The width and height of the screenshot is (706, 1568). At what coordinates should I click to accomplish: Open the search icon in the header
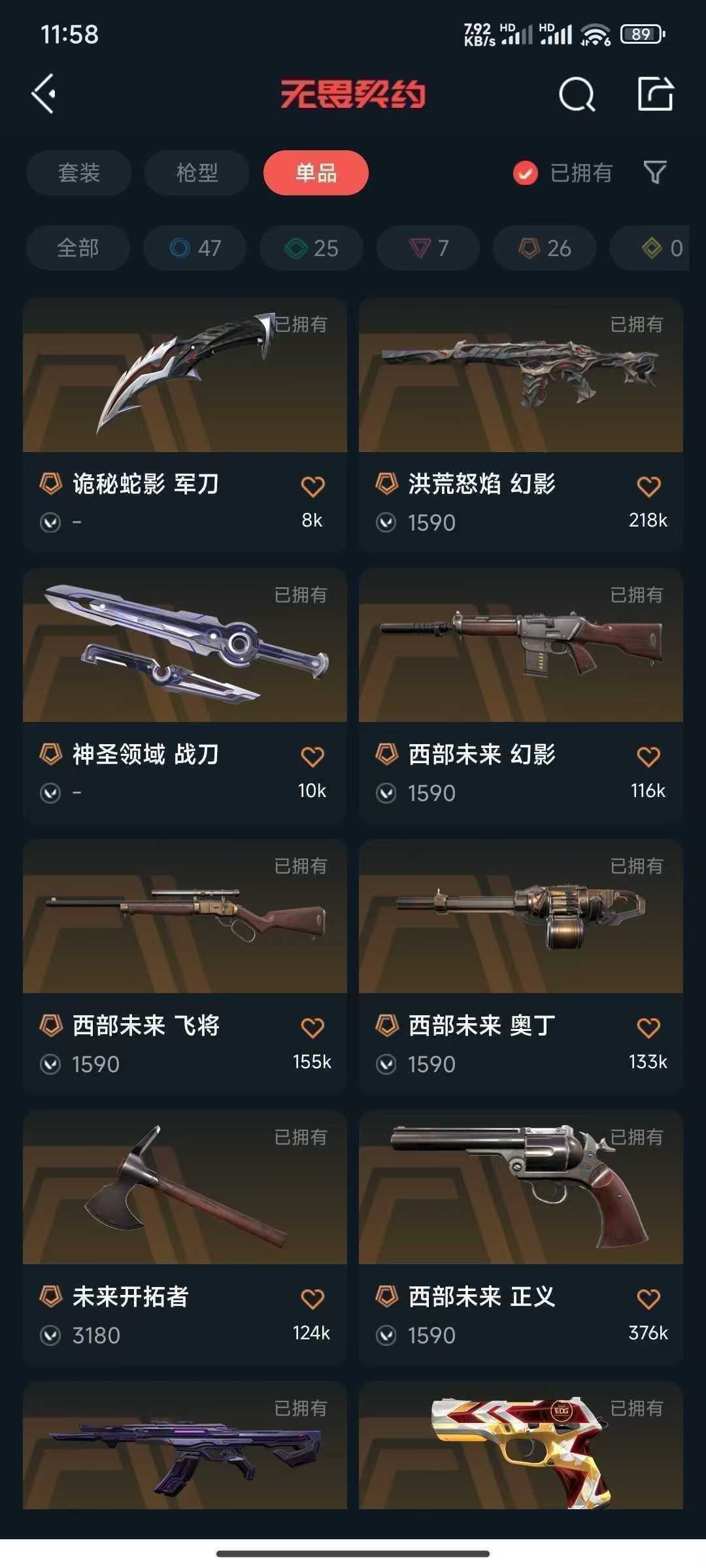tap(577, 95)
